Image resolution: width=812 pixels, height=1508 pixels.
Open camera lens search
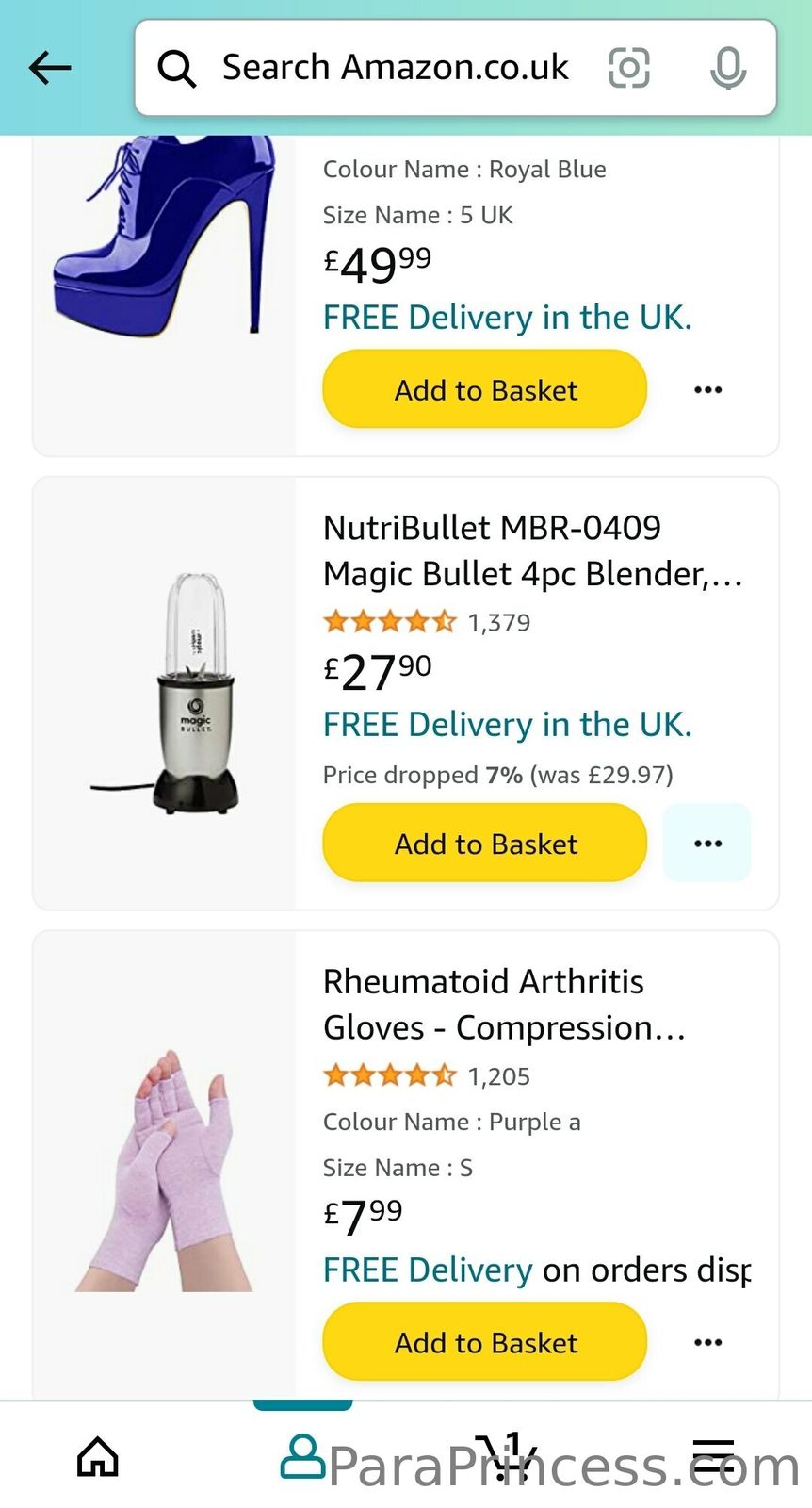point(629,68)
